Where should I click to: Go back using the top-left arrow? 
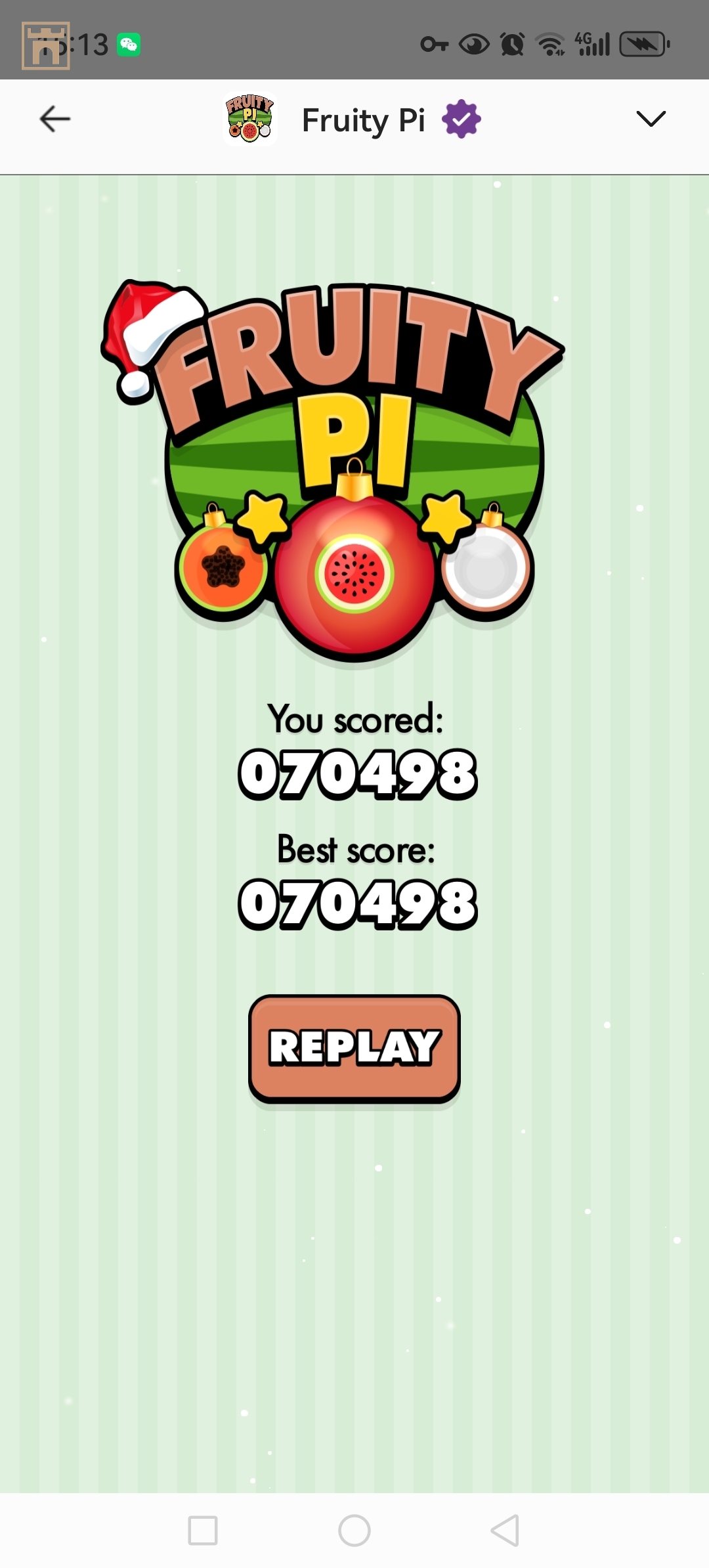point(54,120)
